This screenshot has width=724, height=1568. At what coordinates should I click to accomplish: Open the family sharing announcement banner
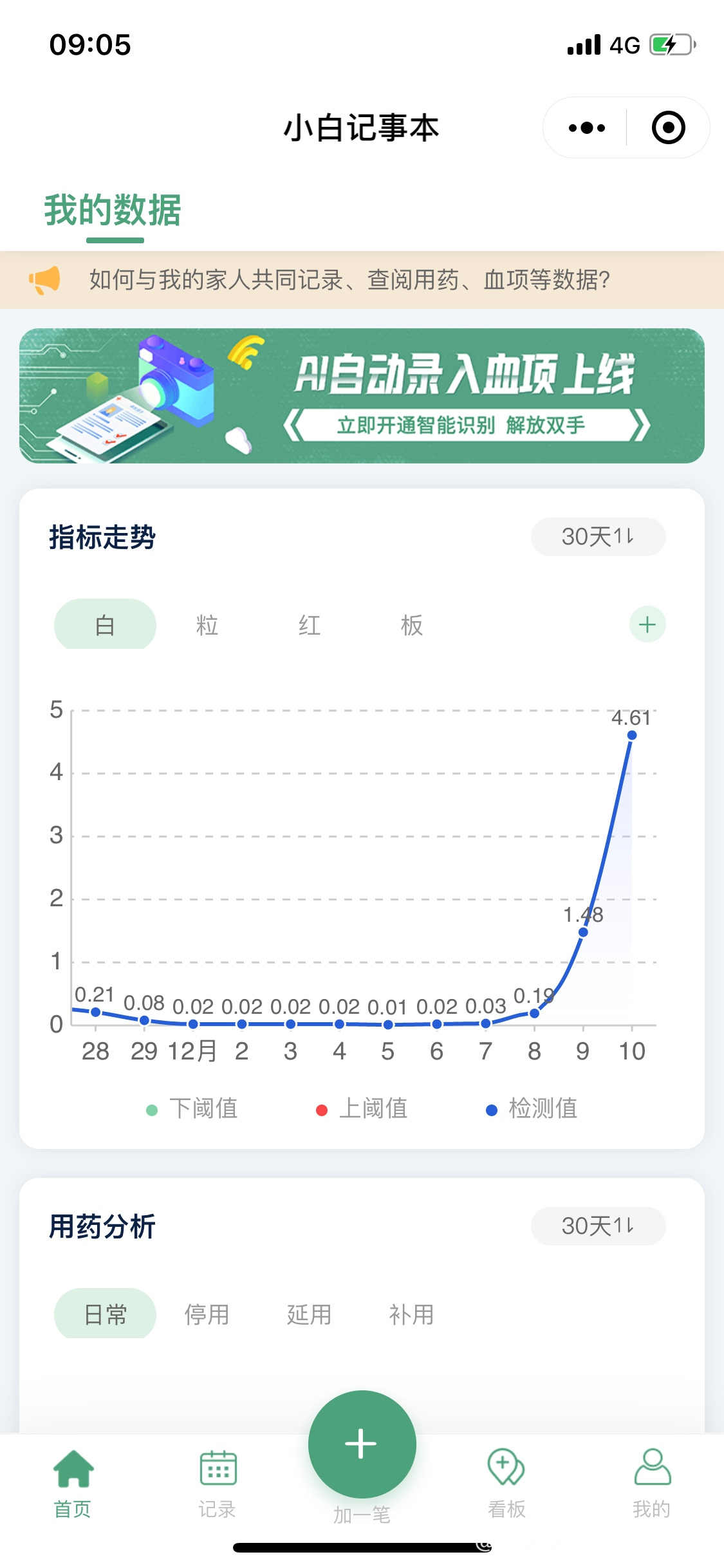[x=362, y=280]
